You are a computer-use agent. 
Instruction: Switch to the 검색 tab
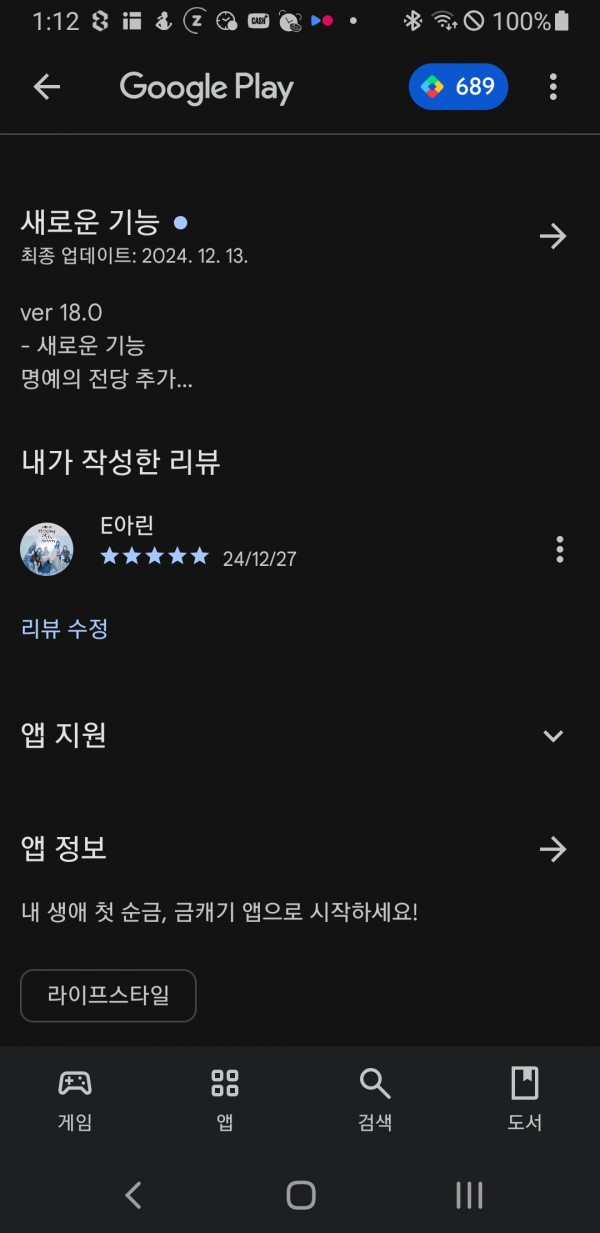click(x=375, y=1098)
